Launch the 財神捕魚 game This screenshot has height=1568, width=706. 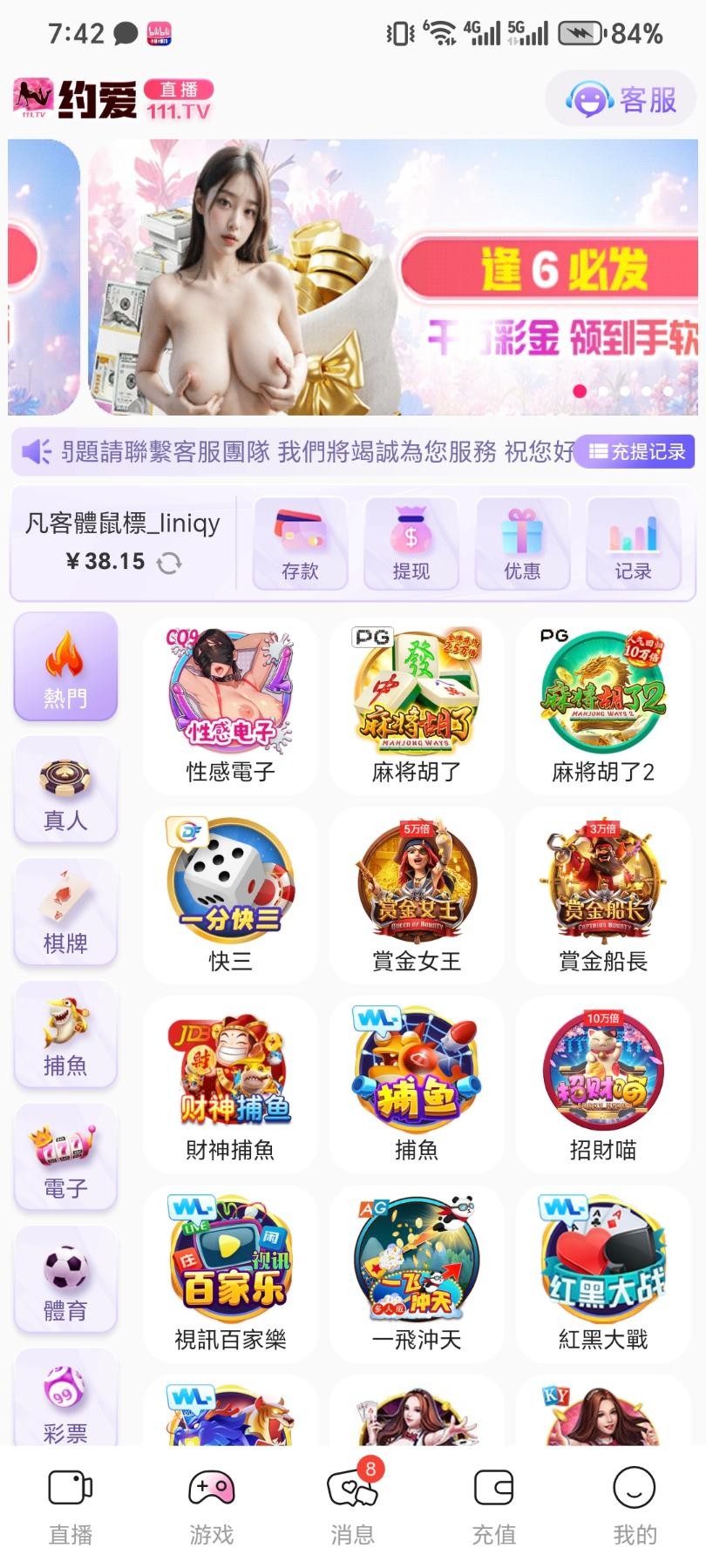pyautogui.click(x=230, y=1085)
